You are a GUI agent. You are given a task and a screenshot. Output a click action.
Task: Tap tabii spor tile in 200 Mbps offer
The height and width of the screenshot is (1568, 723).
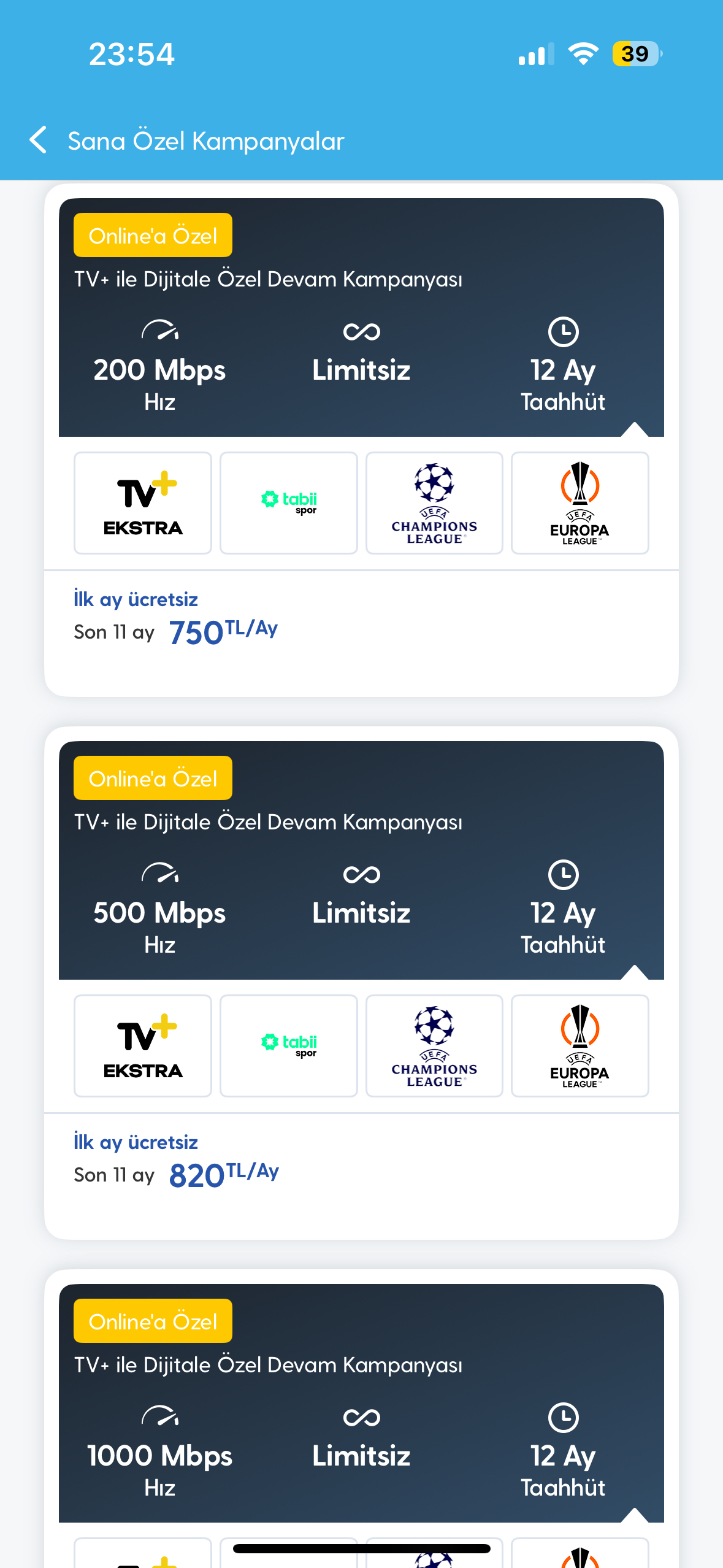pyautogui.click(x=289, y=503)
